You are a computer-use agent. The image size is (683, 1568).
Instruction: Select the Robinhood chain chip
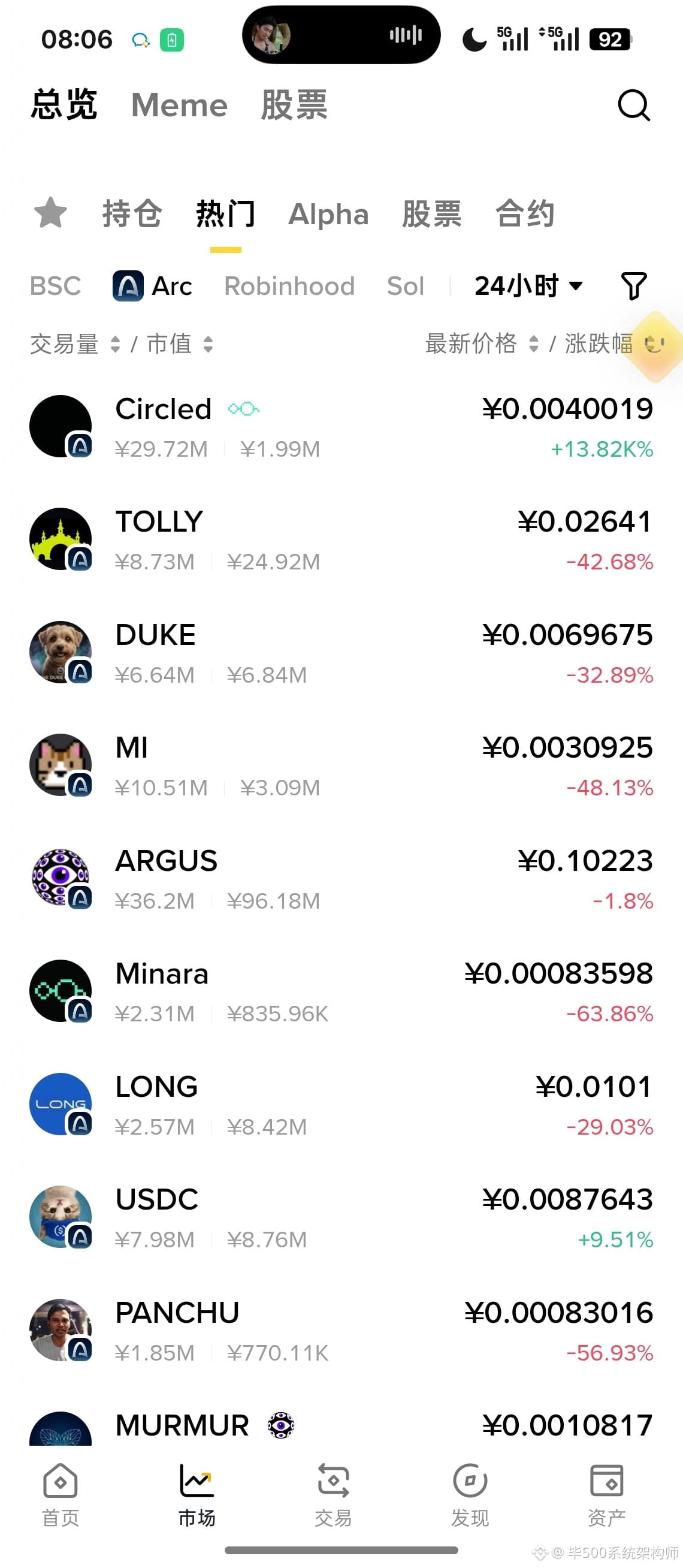click(x=289, y=286)
